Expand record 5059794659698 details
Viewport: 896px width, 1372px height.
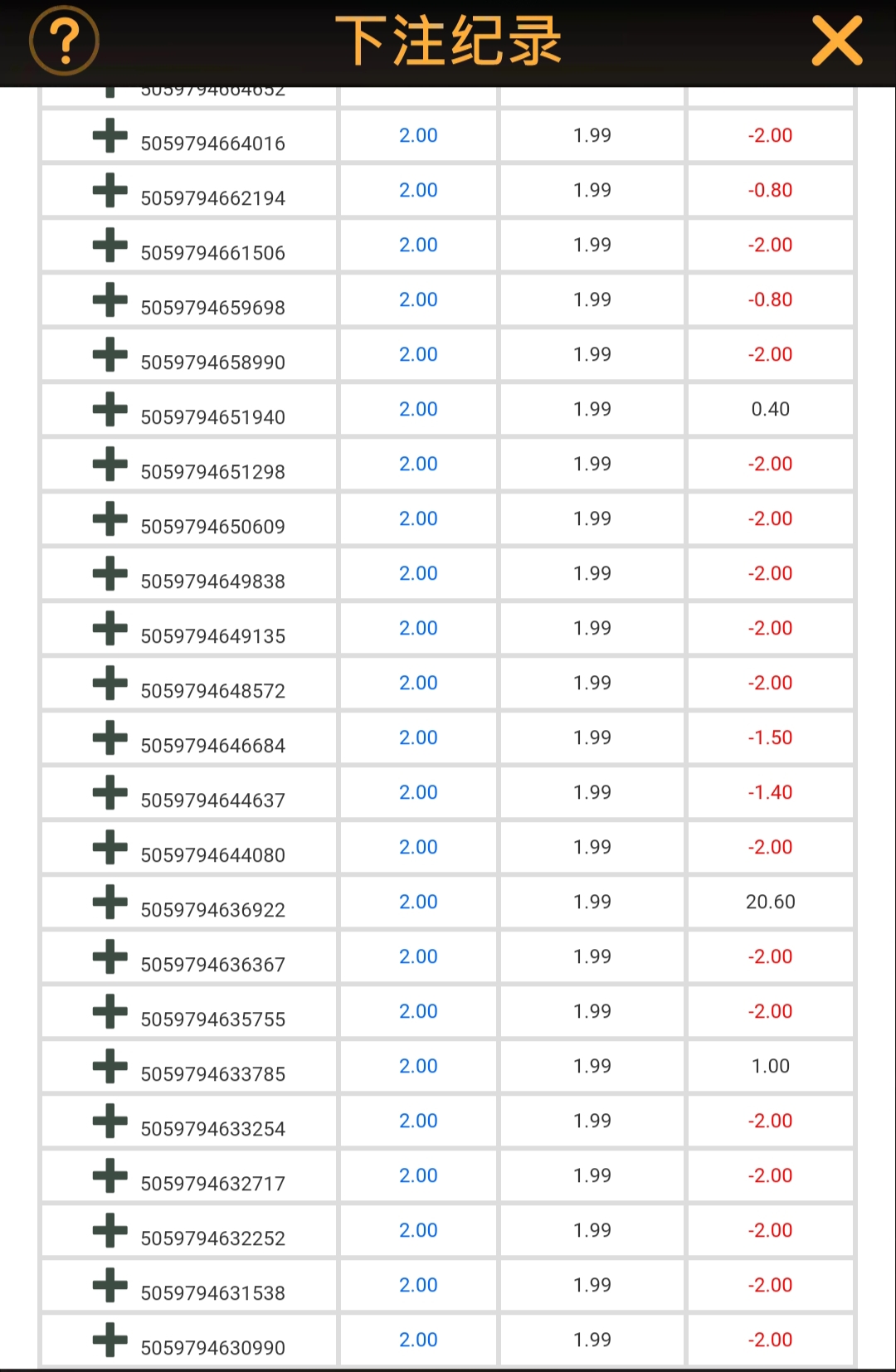110,300
